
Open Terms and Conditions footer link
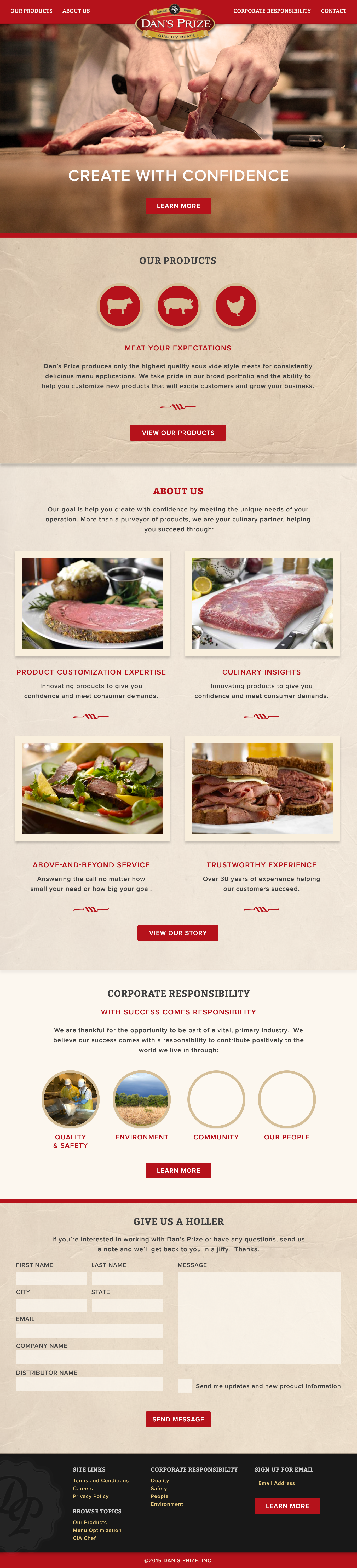point(101,1480)
